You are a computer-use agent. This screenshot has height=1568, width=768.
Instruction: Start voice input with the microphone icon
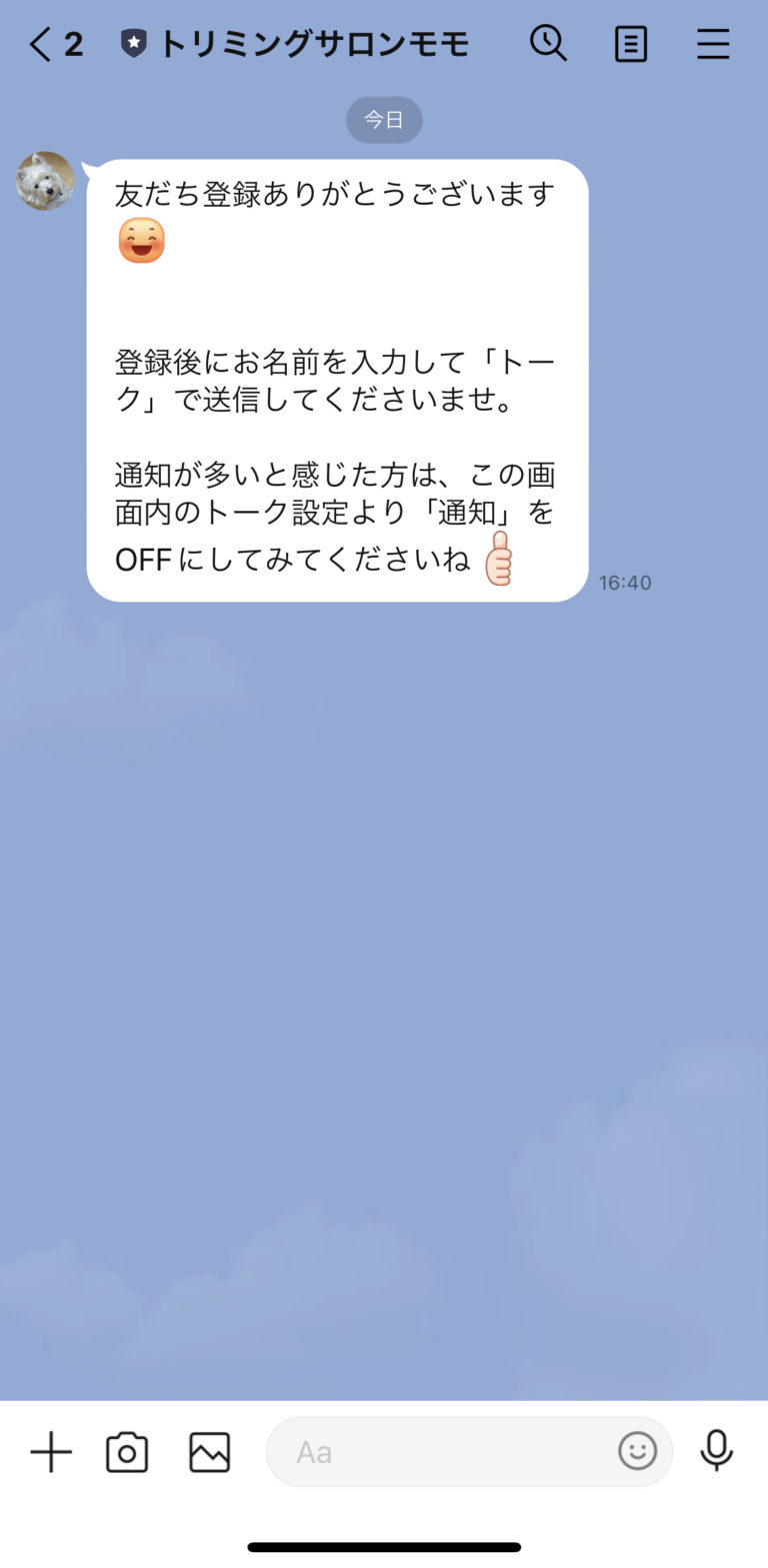tap(717, 1452)
